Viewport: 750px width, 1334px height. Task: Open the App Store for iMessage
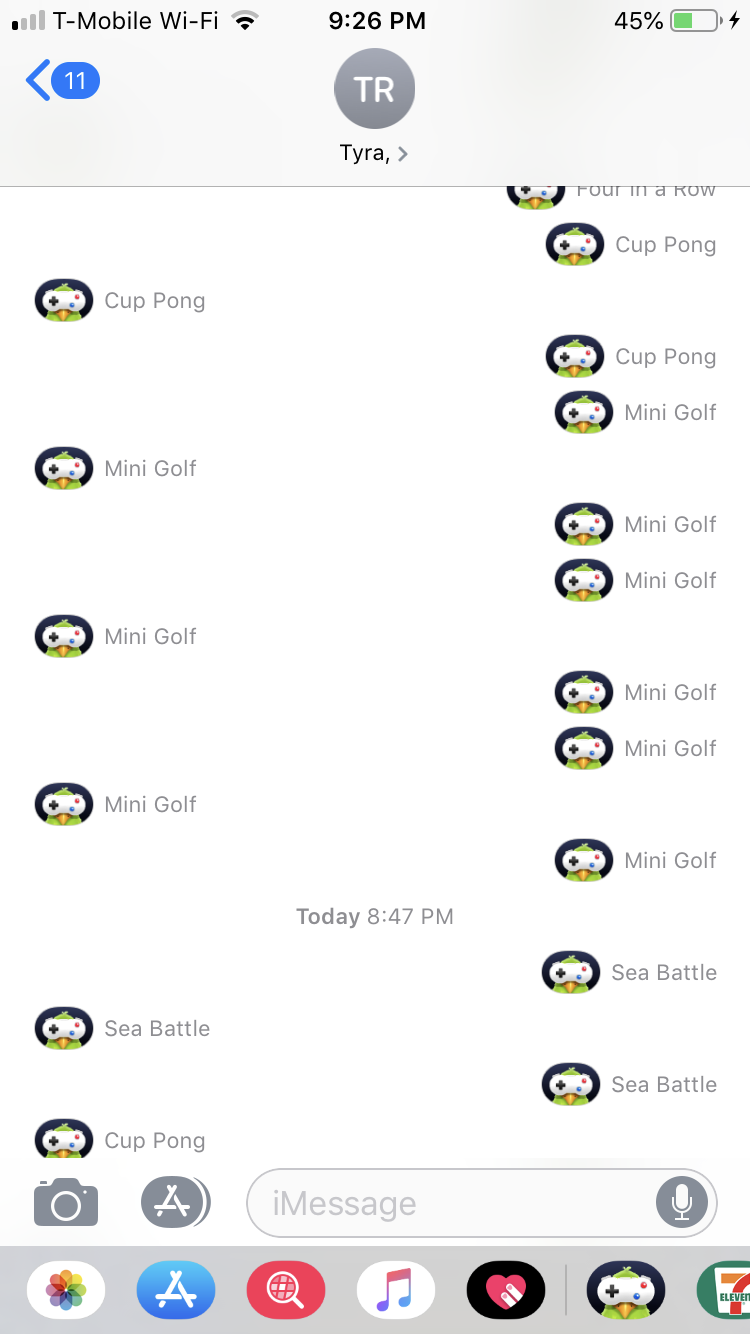pyautogui.click(x=176, y=1290)
